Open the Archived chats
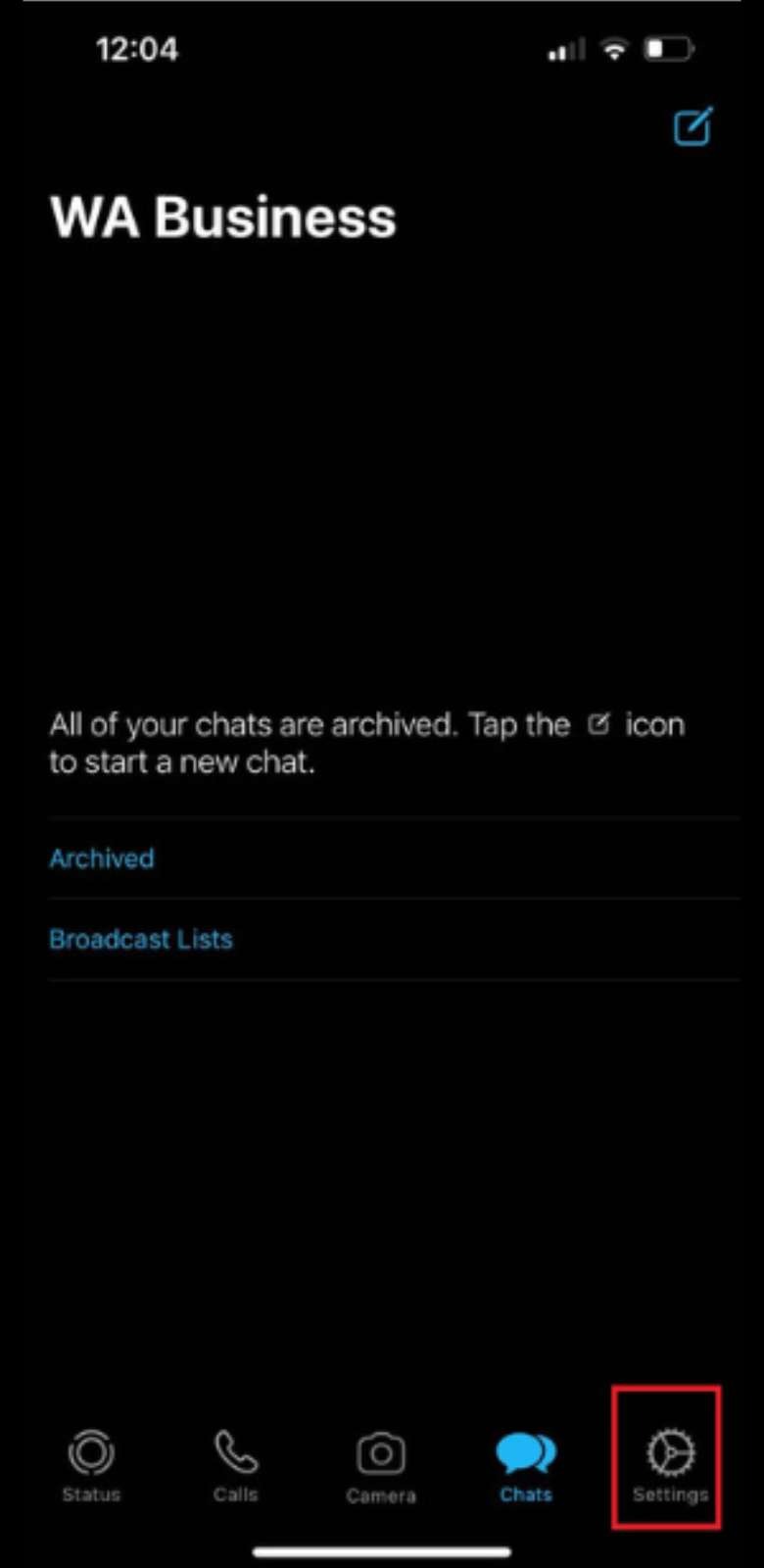The image size is (764, 1568). coord(102,858)
